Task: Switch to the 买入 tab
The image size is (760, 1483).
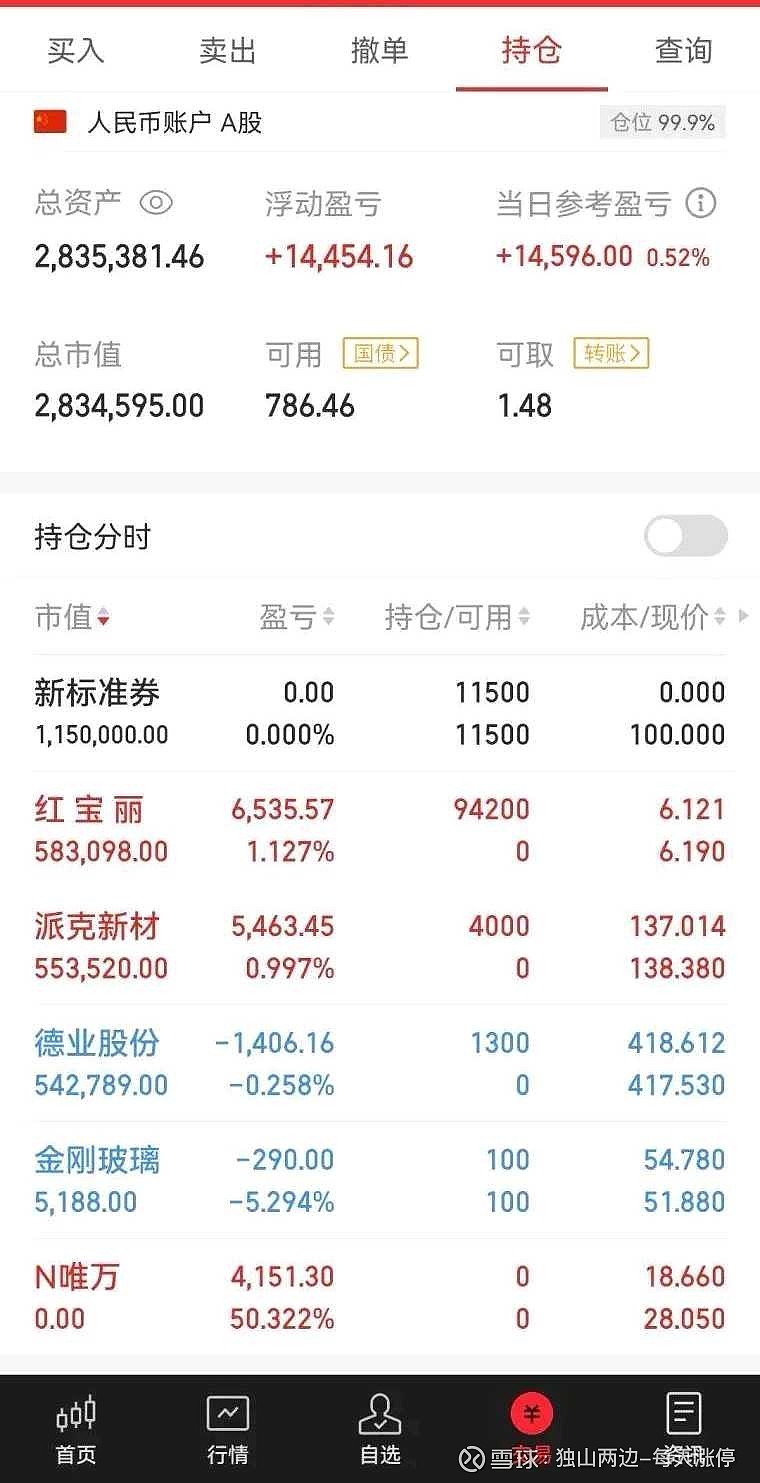Action: 76,50
